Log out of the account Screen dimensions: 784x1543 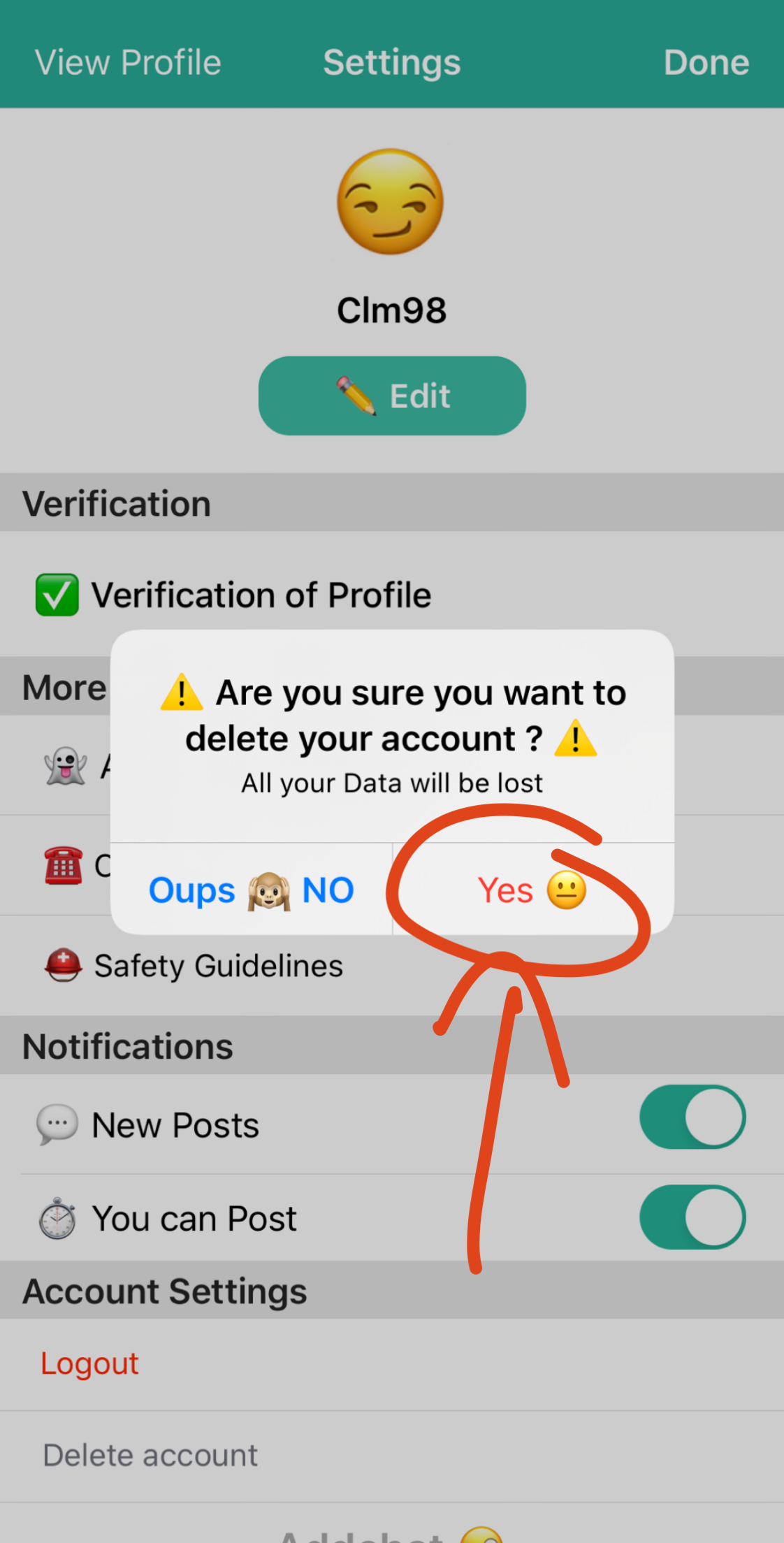[x=89, y=1363]
